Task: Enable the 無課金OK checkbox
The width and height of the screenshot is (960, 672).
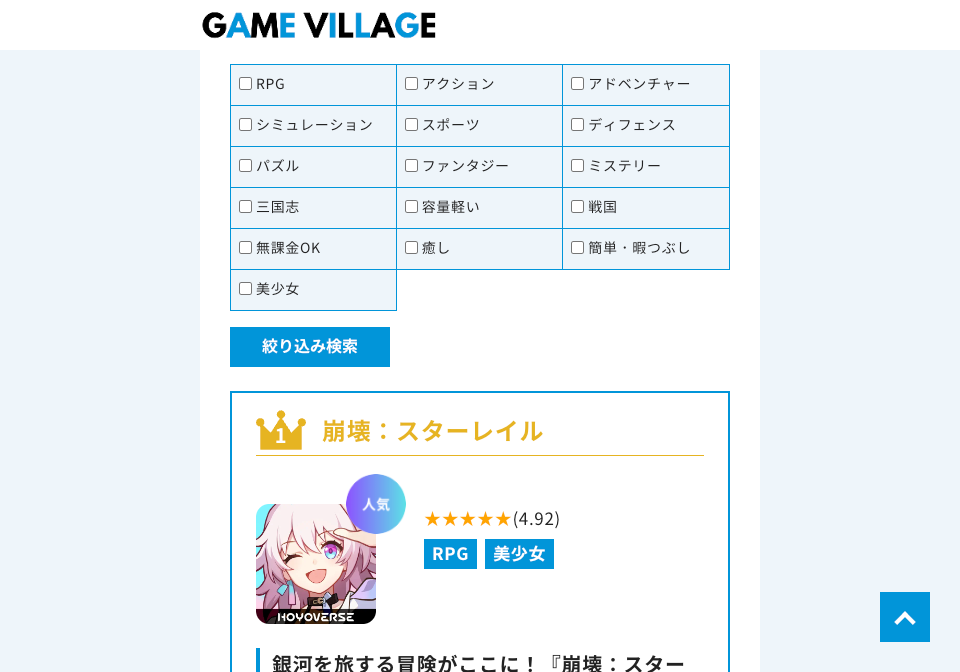Action: pos(245,248)
